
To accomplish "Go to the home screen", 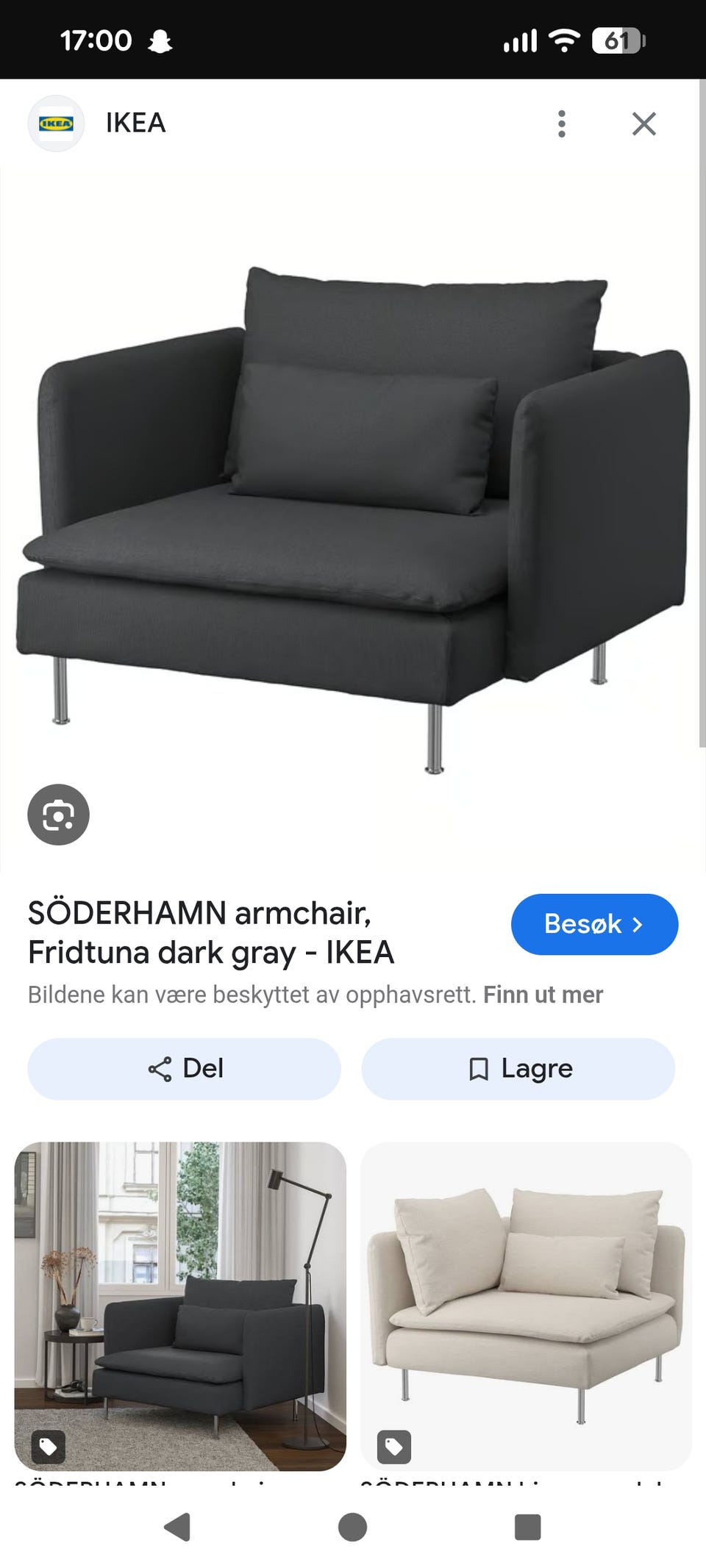I will click(352, 1527).
